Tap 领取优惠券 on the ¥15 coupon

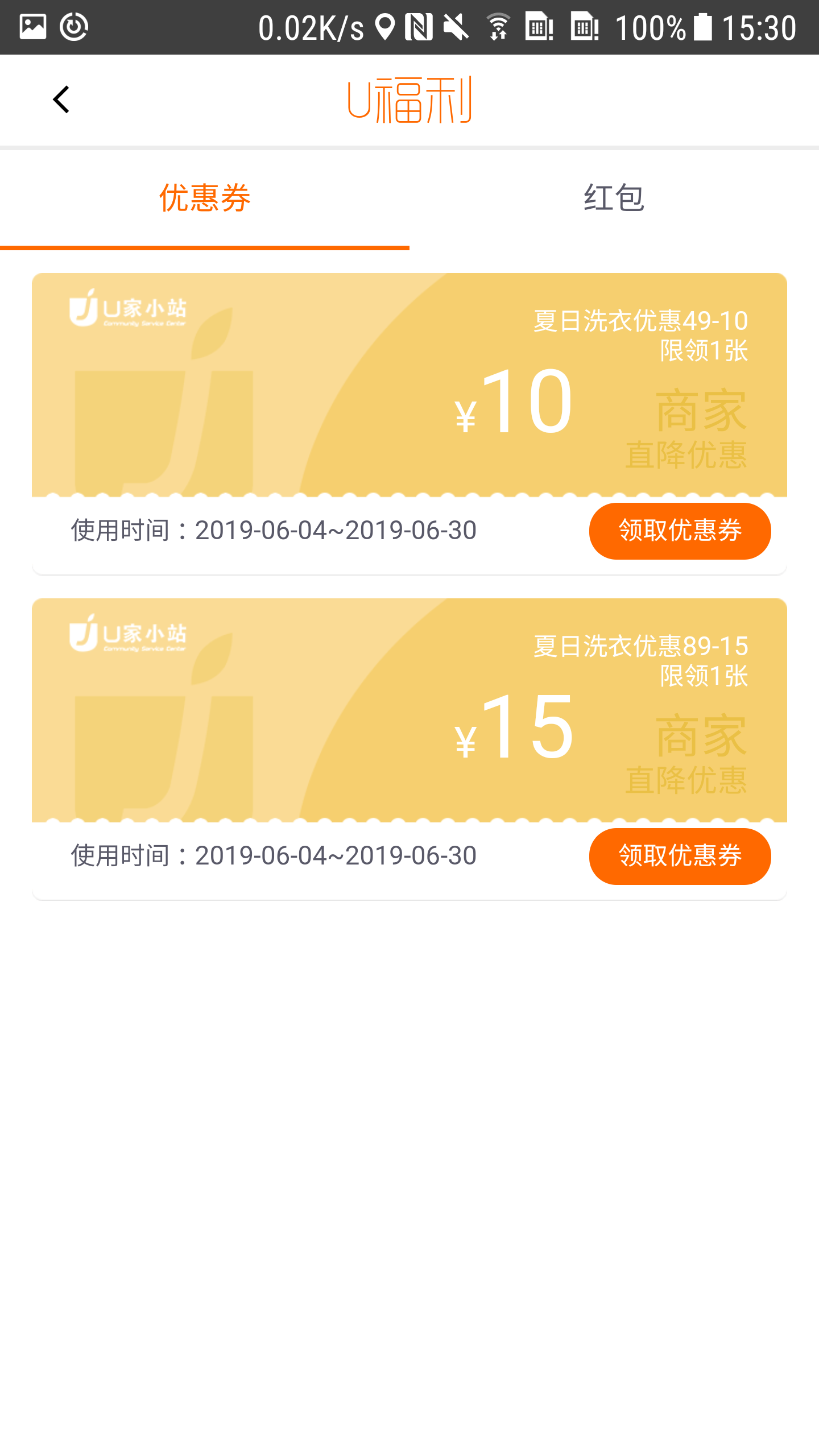[x=680, y=856]
